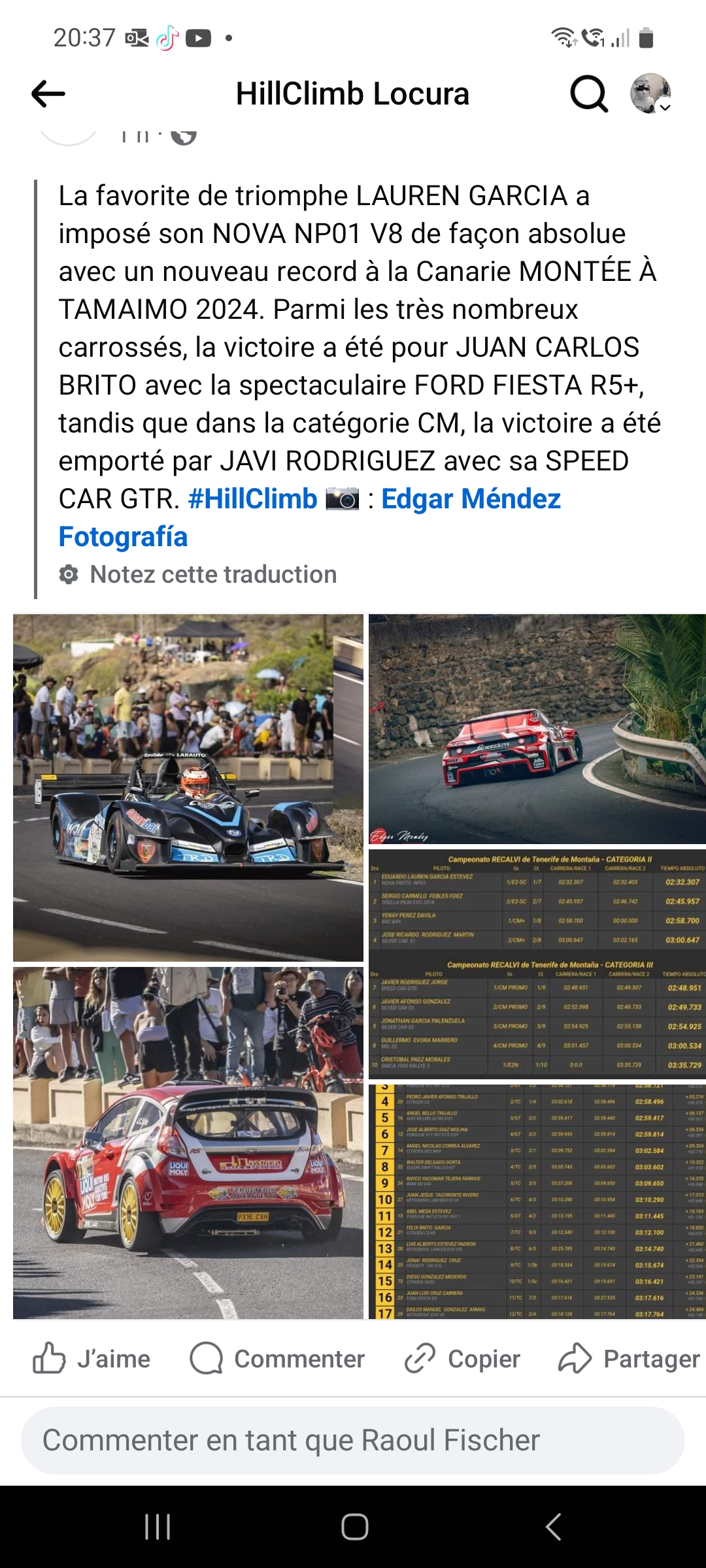Rate this translation

212,575
